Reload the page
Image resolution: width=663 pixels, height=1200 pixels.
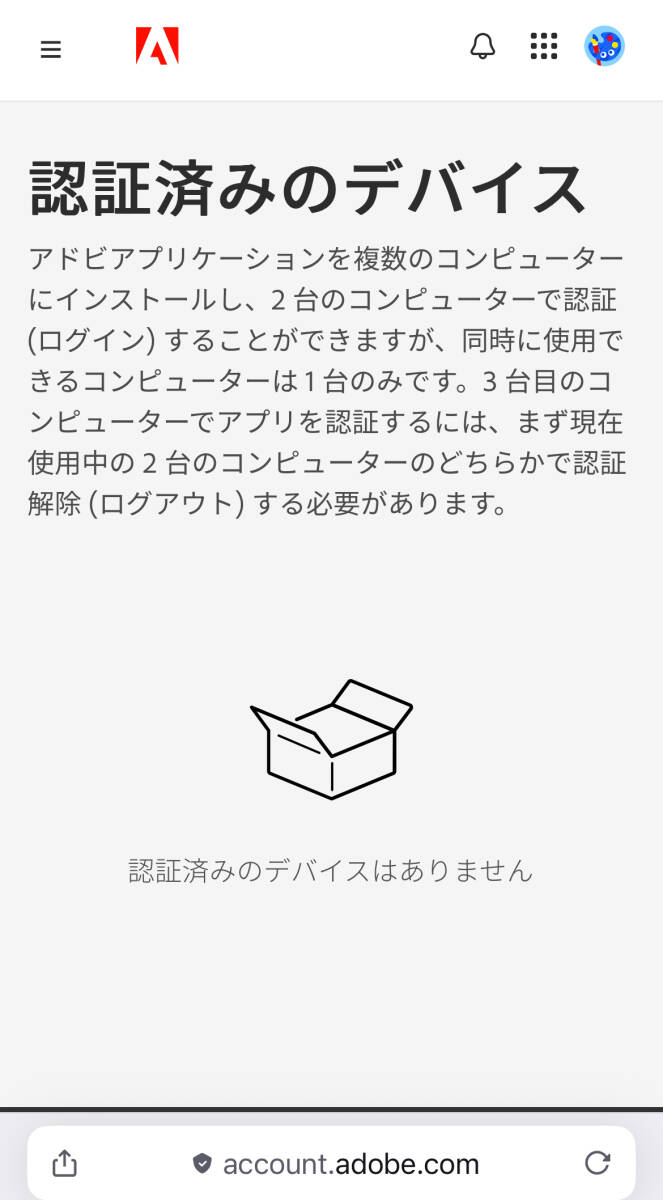(x=597, y=1163)
